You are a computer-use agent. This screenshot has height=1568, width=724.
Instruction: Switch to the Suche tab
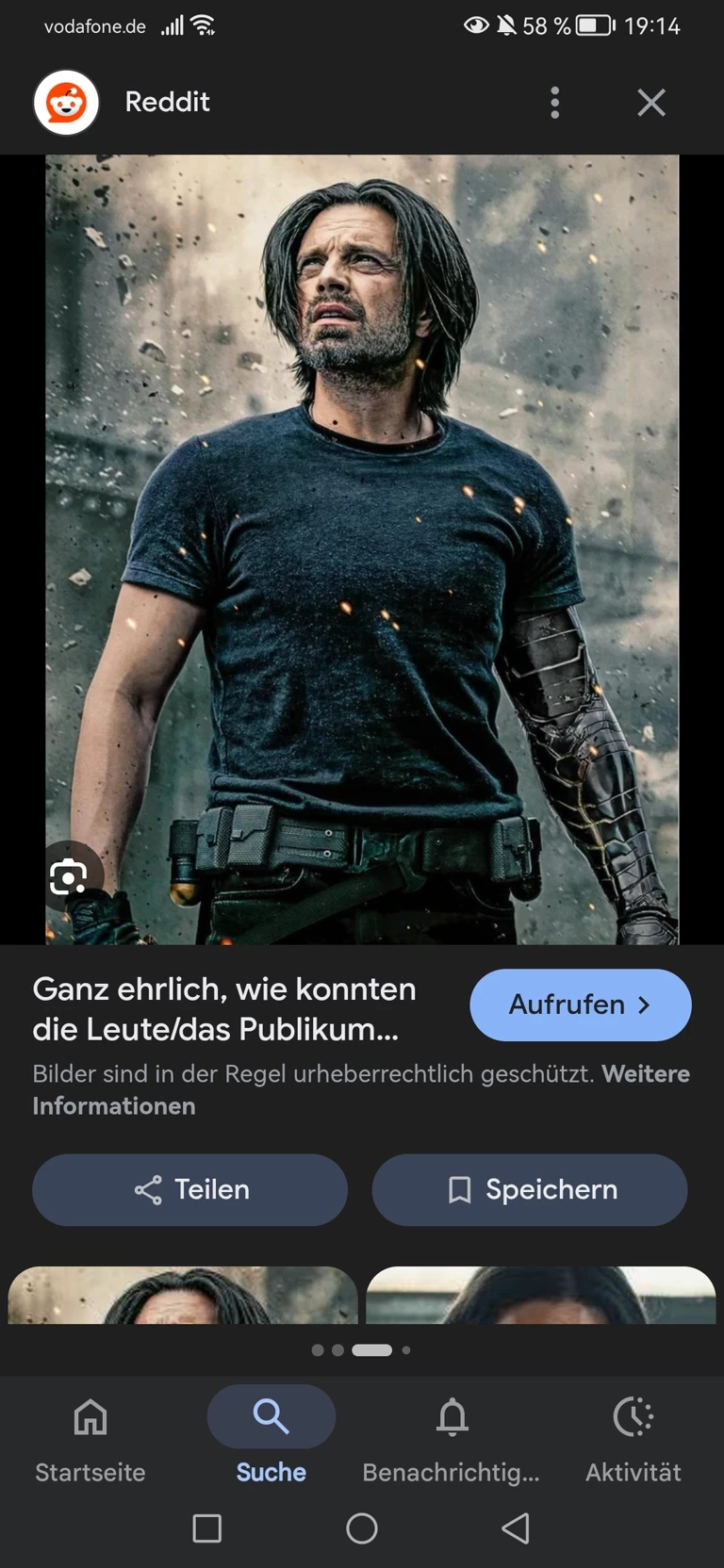pos(271,1436)
